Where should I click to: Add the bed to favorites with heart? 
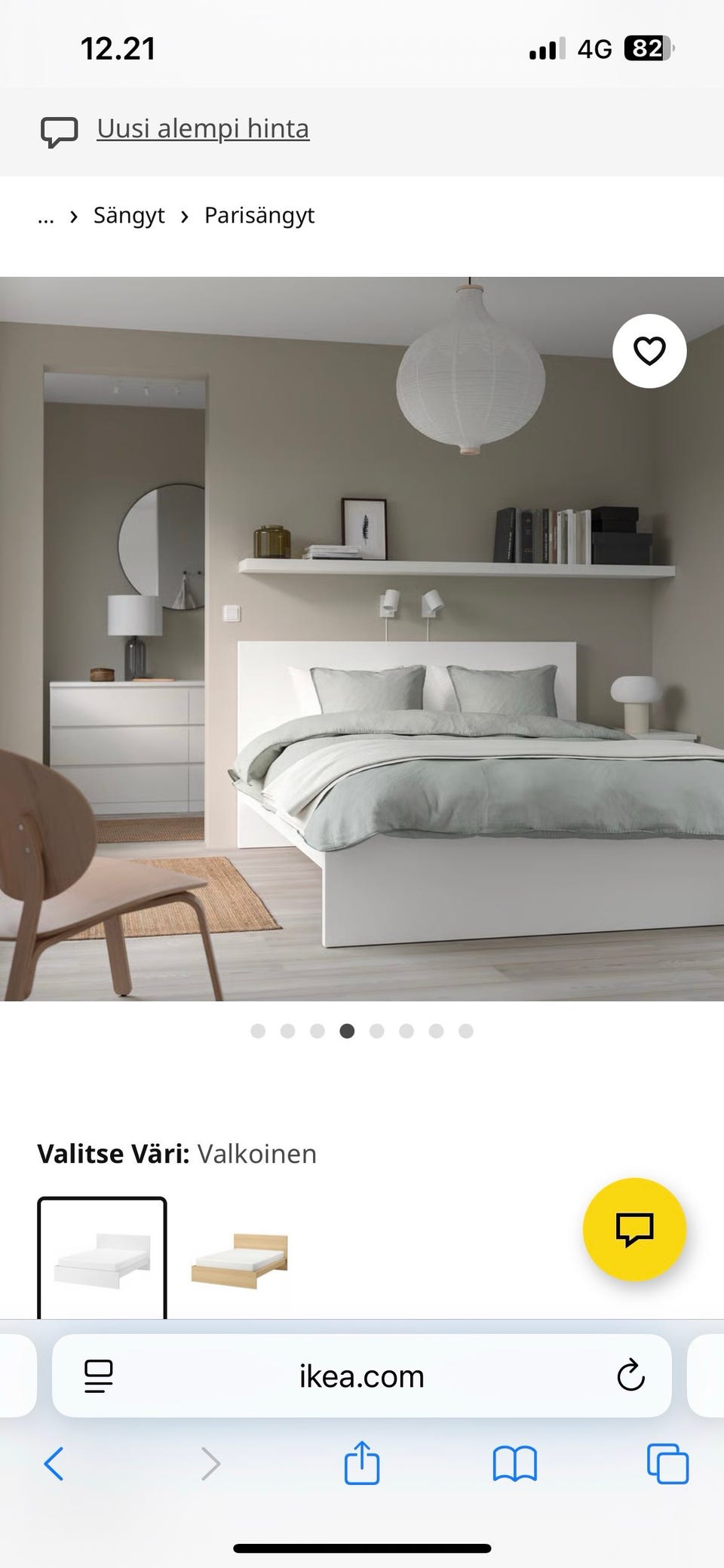tap(649, 351)
